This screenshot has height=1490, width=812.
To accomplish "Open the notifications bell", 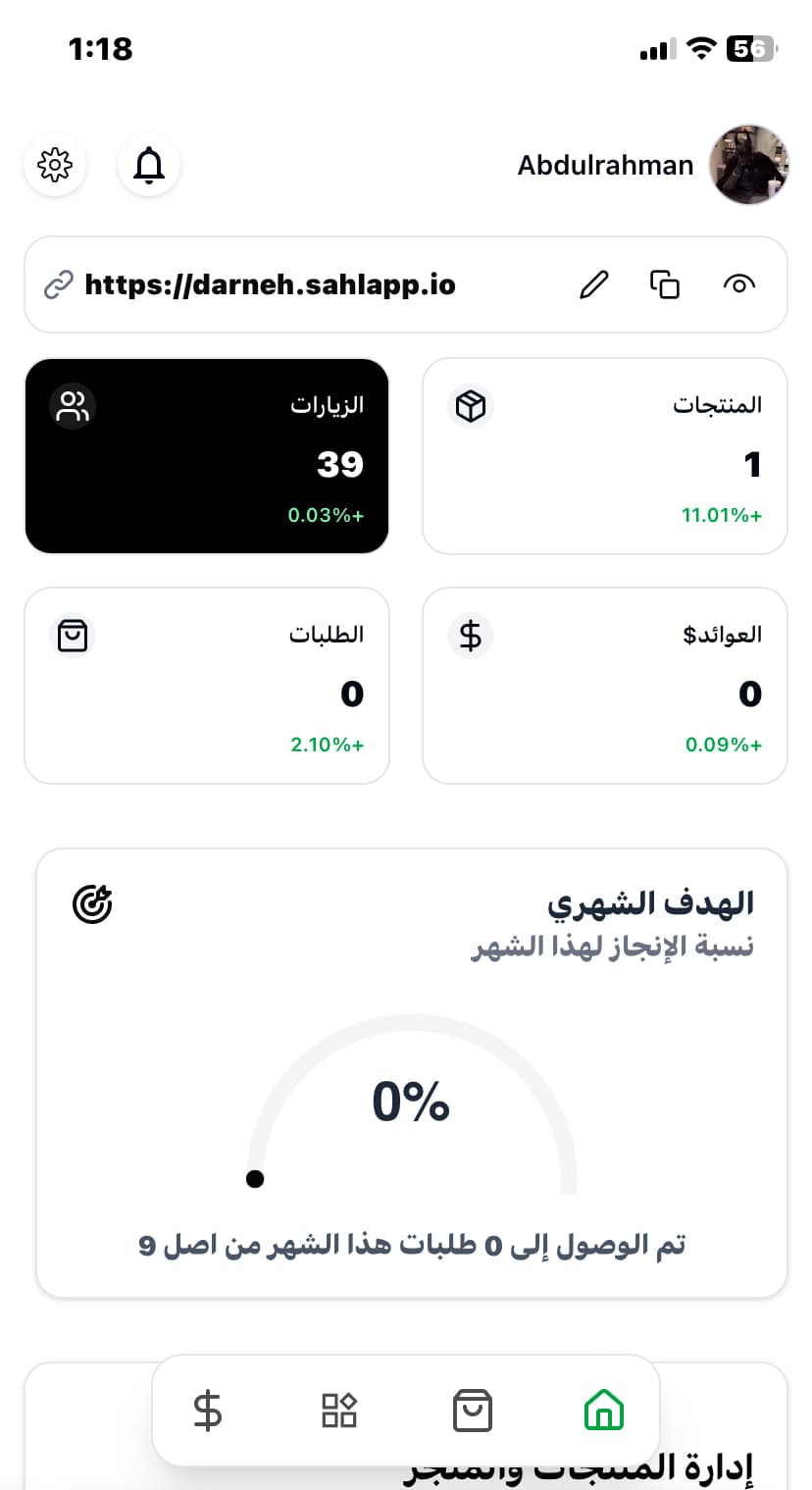I will coord(149,164).
